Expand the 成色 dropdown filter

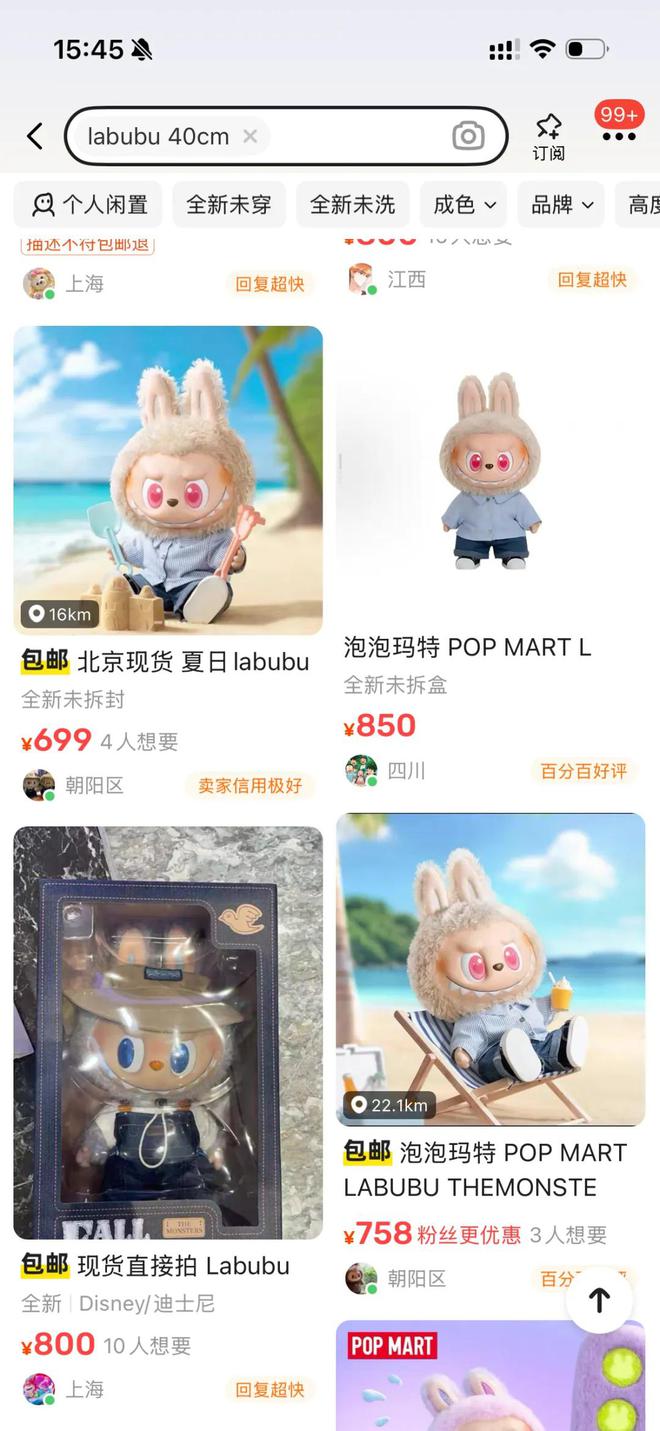coord(464,205)
